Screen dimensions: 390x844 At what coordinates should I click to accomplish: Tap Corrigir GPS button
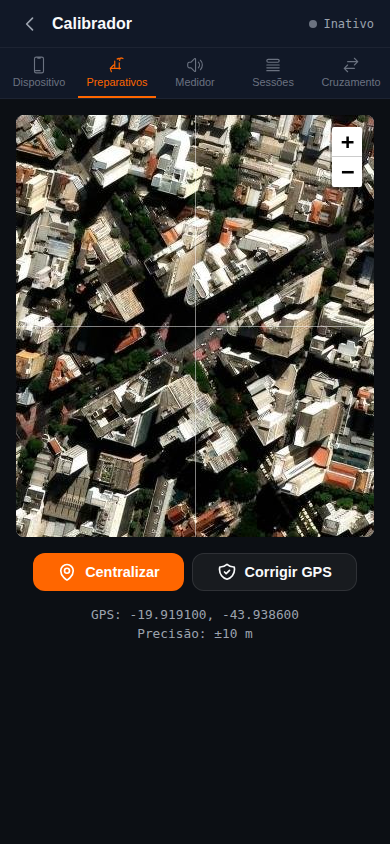[274, 572]
